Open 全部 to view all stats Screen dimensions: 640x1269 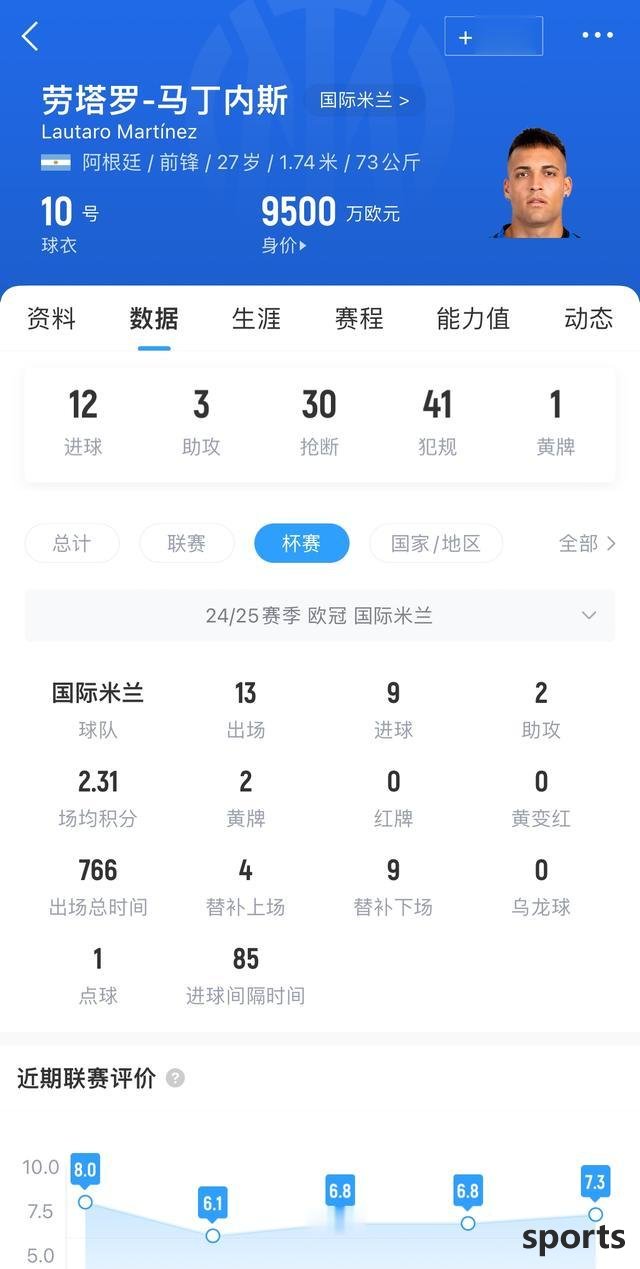click(586, 543)
